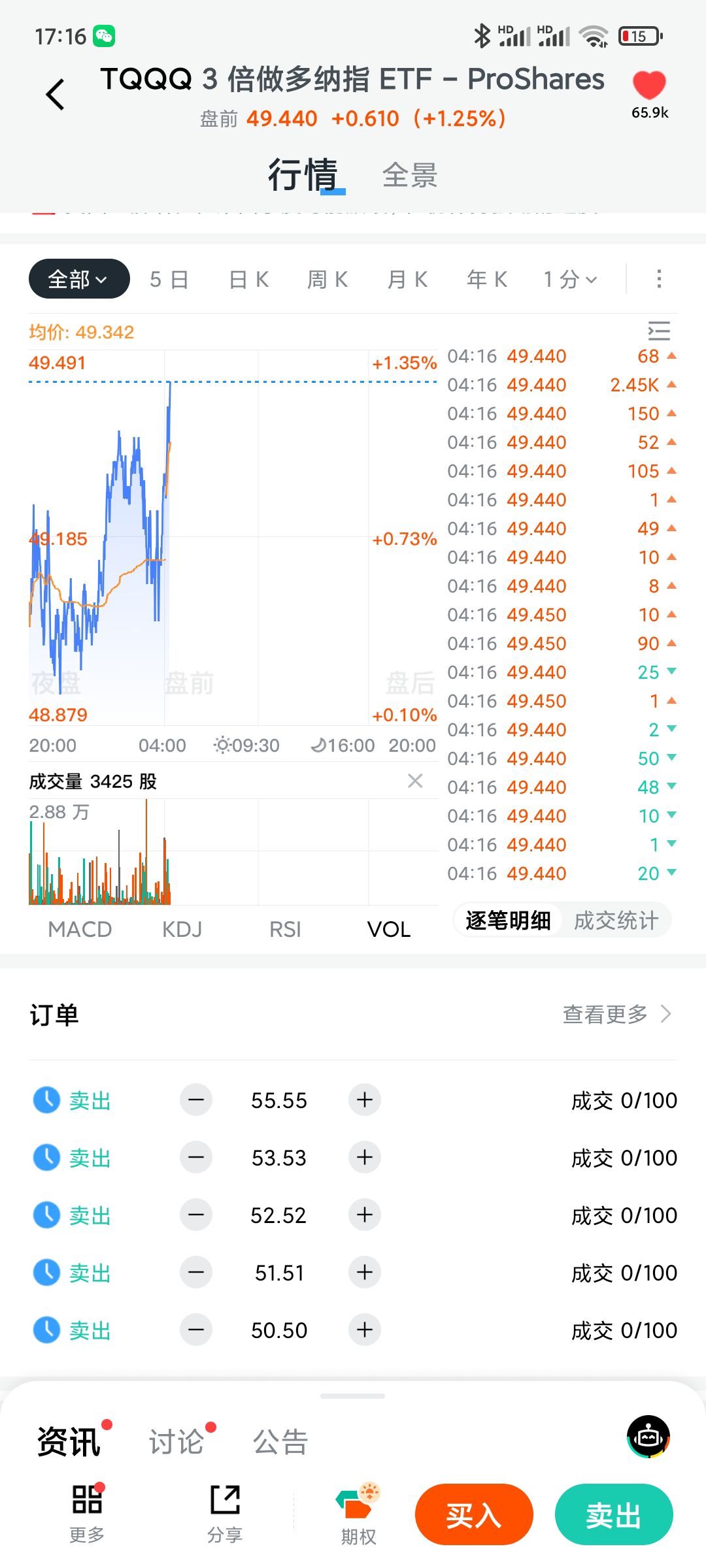Switch chart to 周K
The image size is (706, 1568).
(x=328, y=280)
